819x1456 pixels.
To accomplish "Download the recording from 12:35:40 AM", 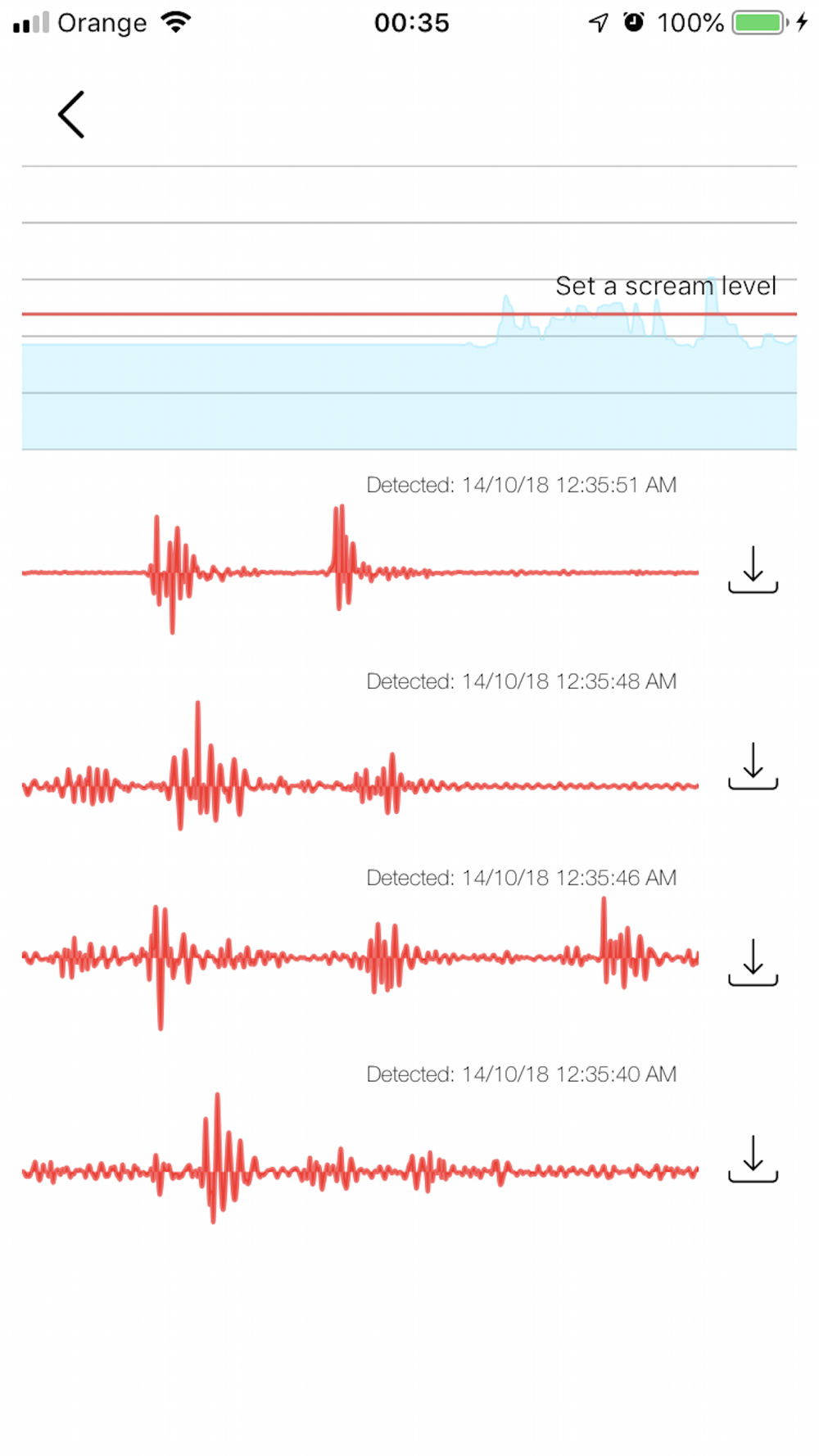I will [753, 1159].
